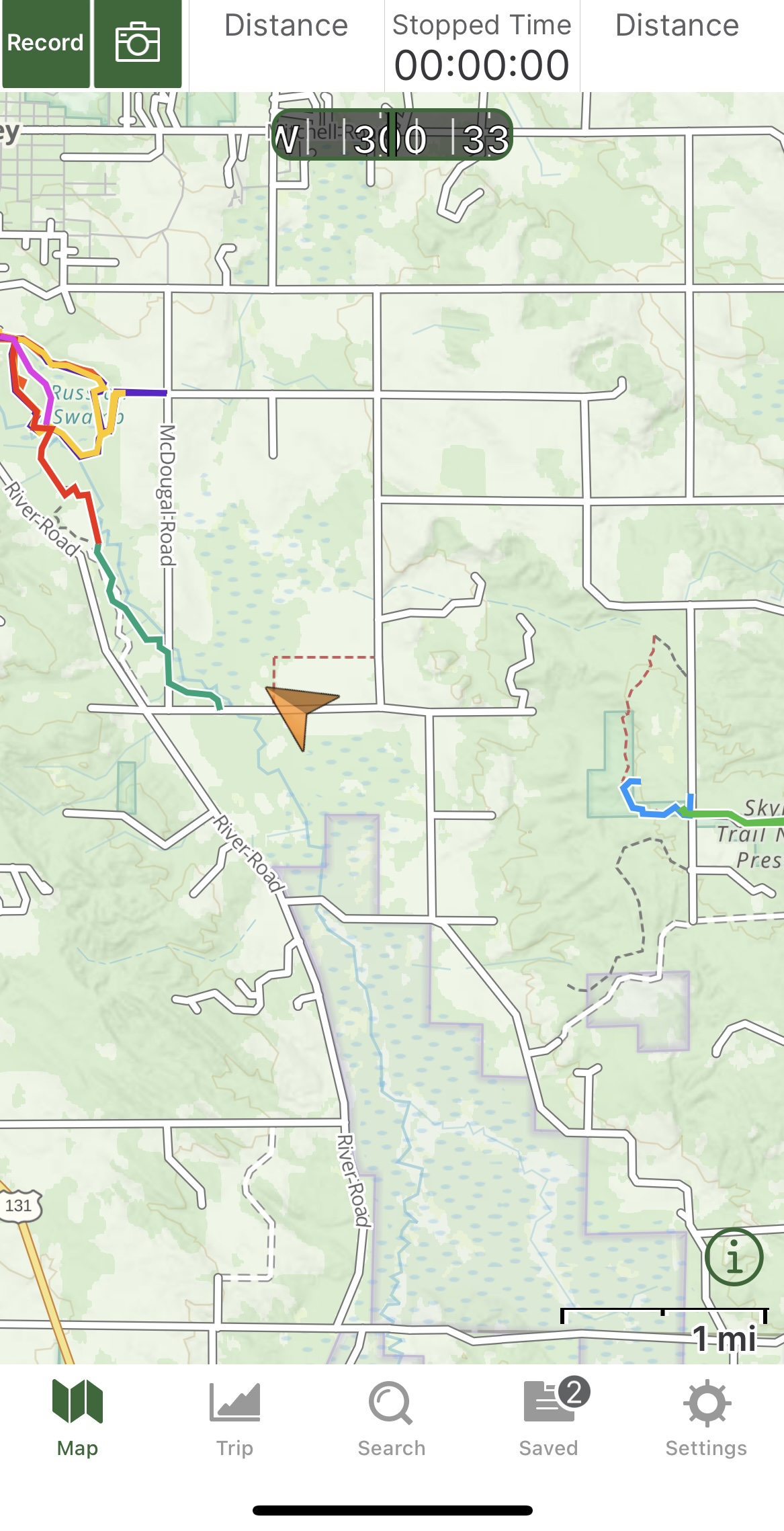Go to the Saved tab

click(x=549, y=1418)
